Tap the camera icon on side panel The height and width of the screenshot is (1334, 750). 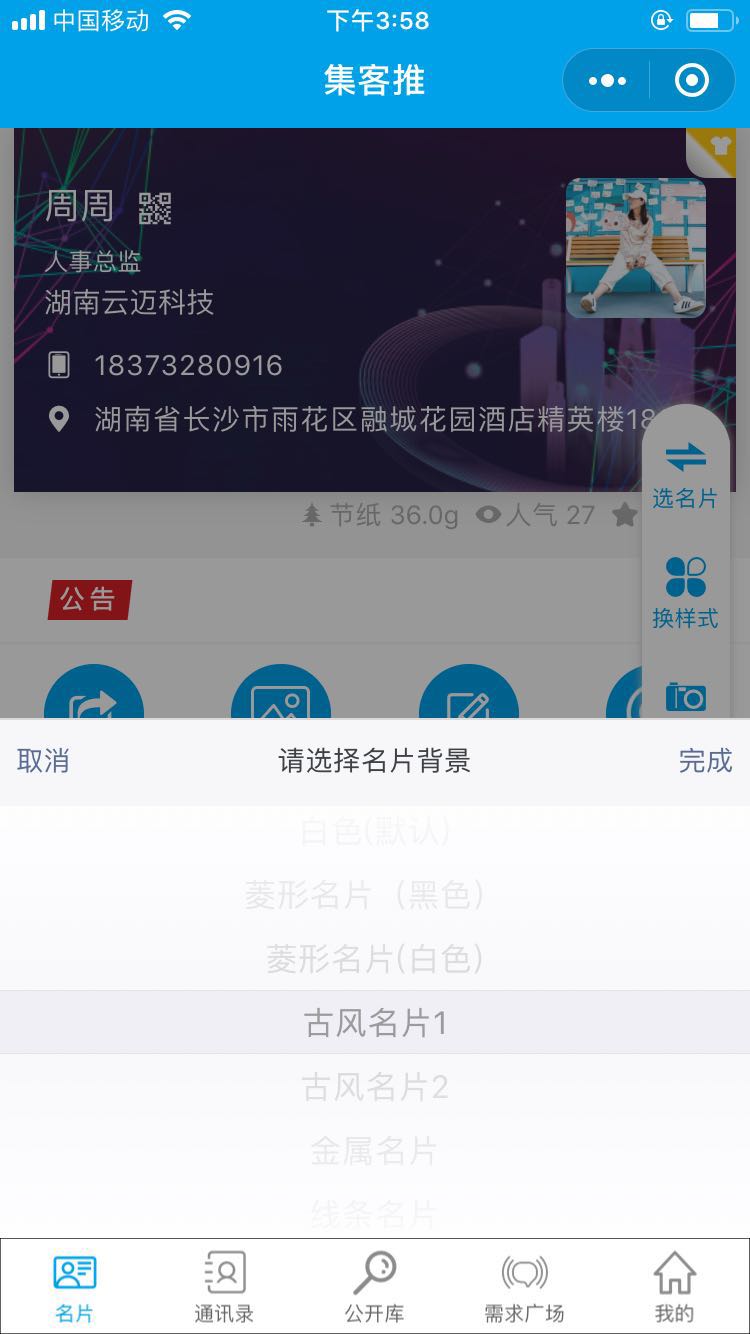click(x=686, y=697)
